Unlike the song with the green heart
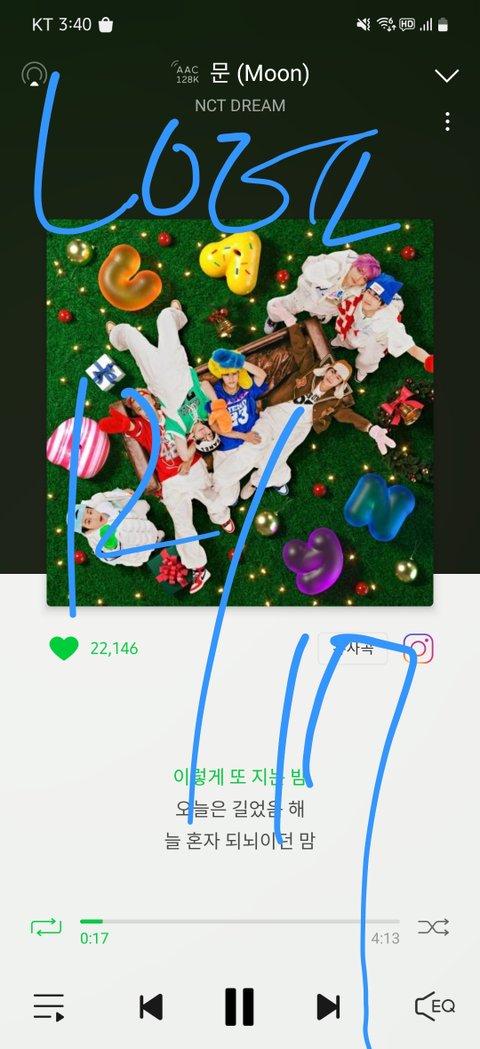The width and height of the screenshot is (480, 1049). (x=64, y=648)
